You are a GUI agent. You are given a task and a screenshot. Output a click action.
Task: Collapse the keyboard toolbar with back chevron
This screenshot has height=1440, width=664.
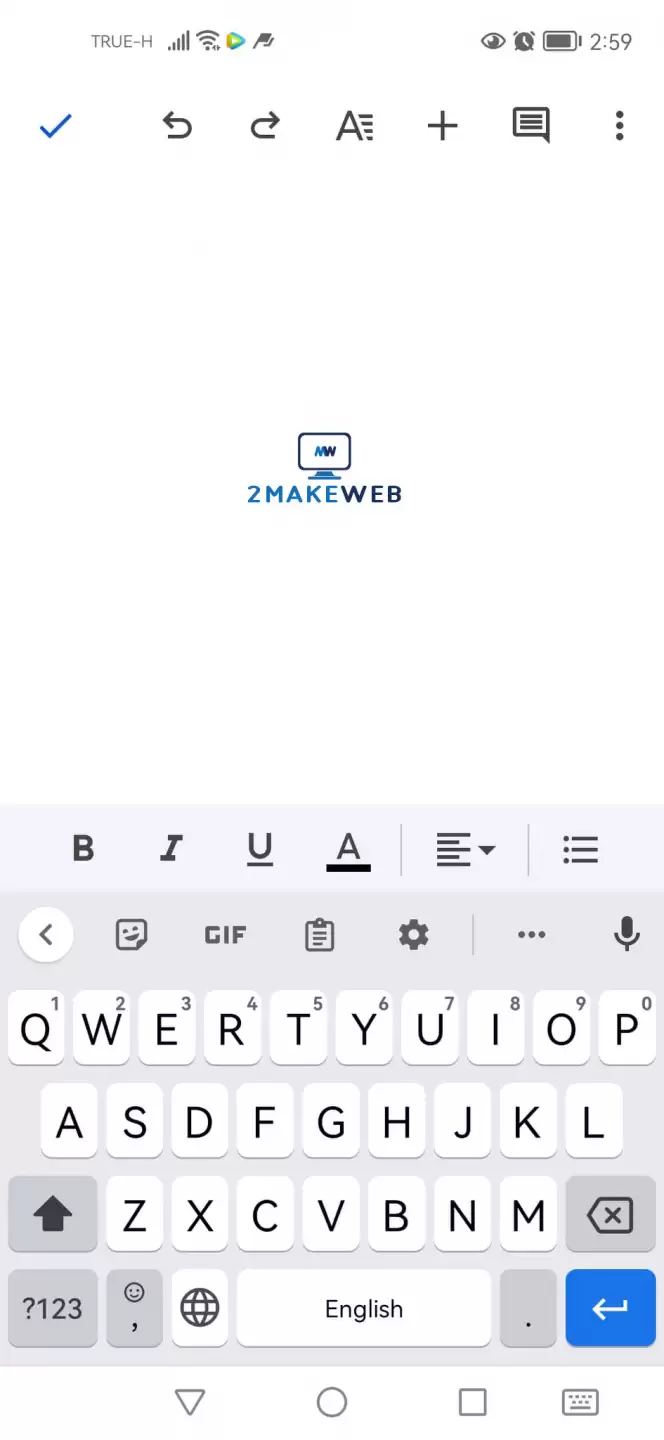click(x=45, y=935)
